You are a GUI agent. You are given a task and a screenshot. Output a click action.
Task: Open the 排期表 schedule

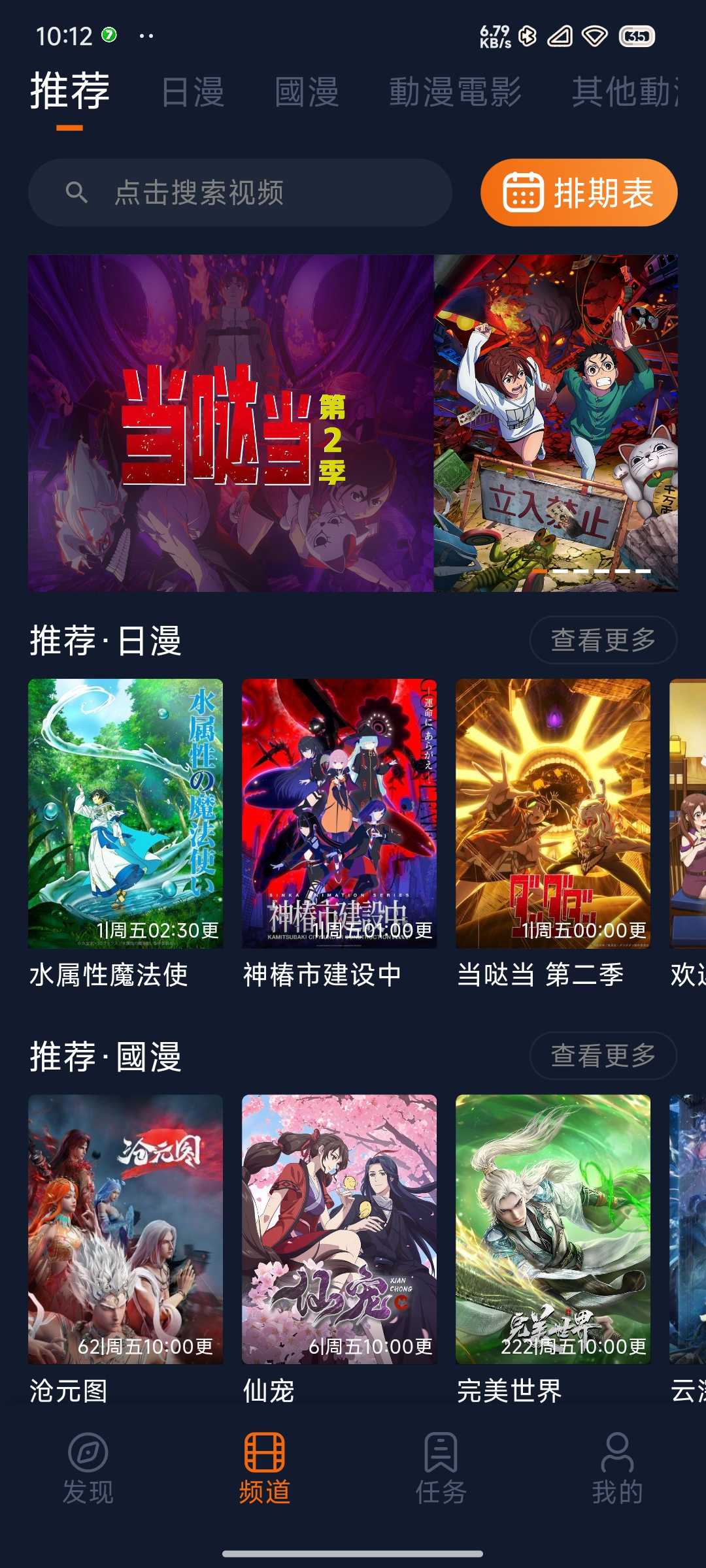[579, 193]
